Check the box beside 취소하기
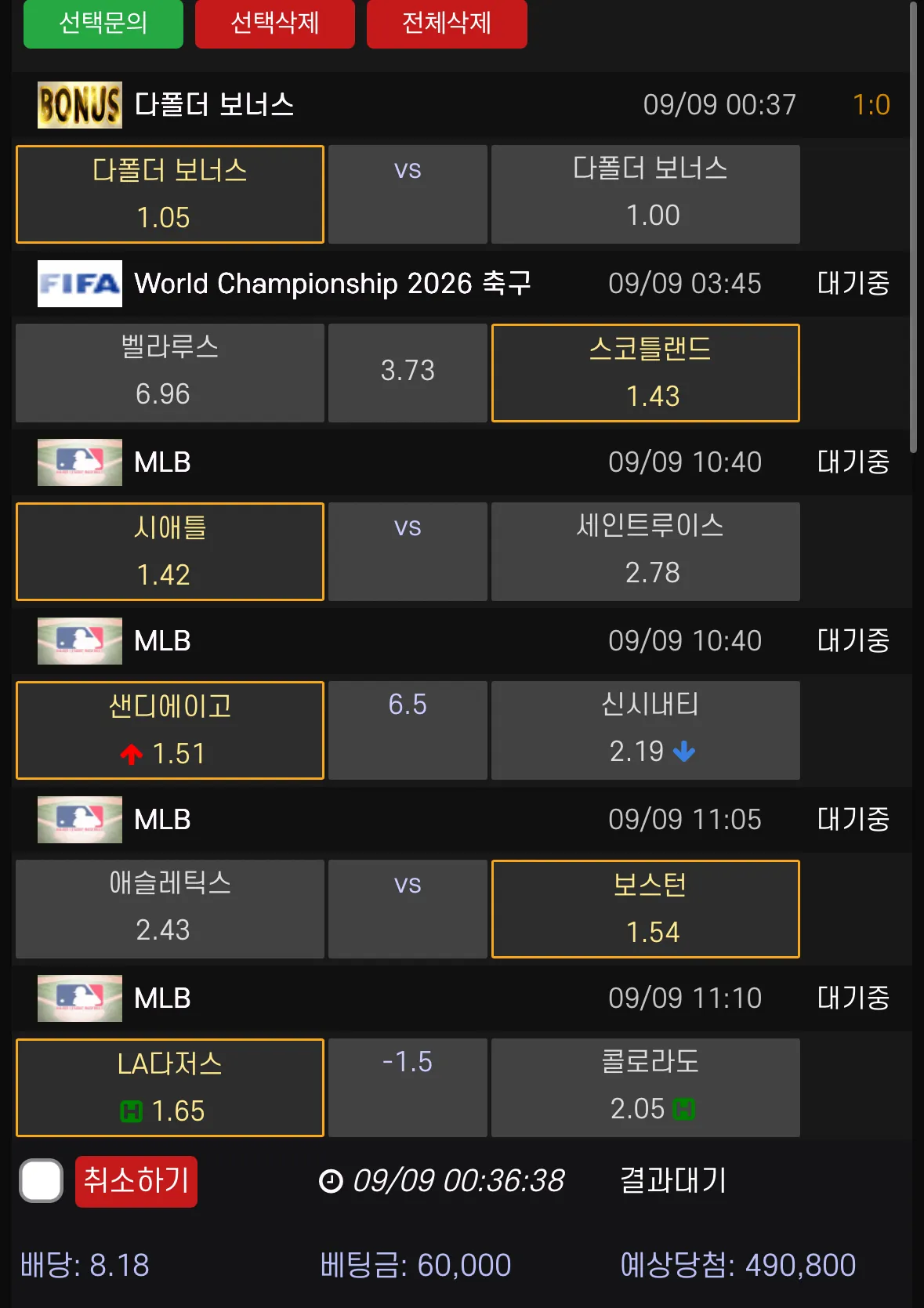Image resolution: width=924 pixels, height=1308 pixels. (x=41, y=1180)
